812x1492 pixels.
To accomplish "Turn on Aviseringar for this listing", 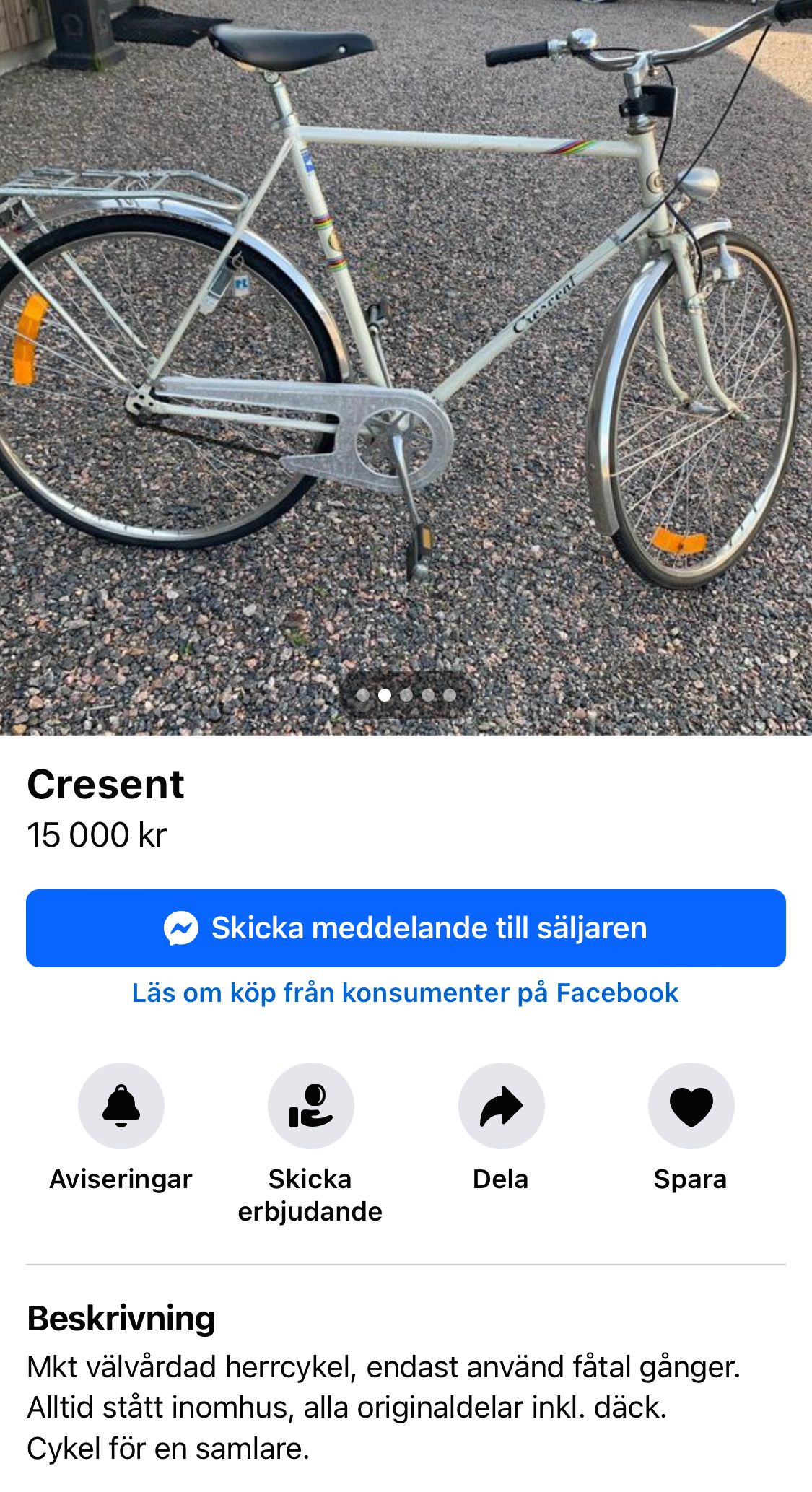I will point(121,1106).
